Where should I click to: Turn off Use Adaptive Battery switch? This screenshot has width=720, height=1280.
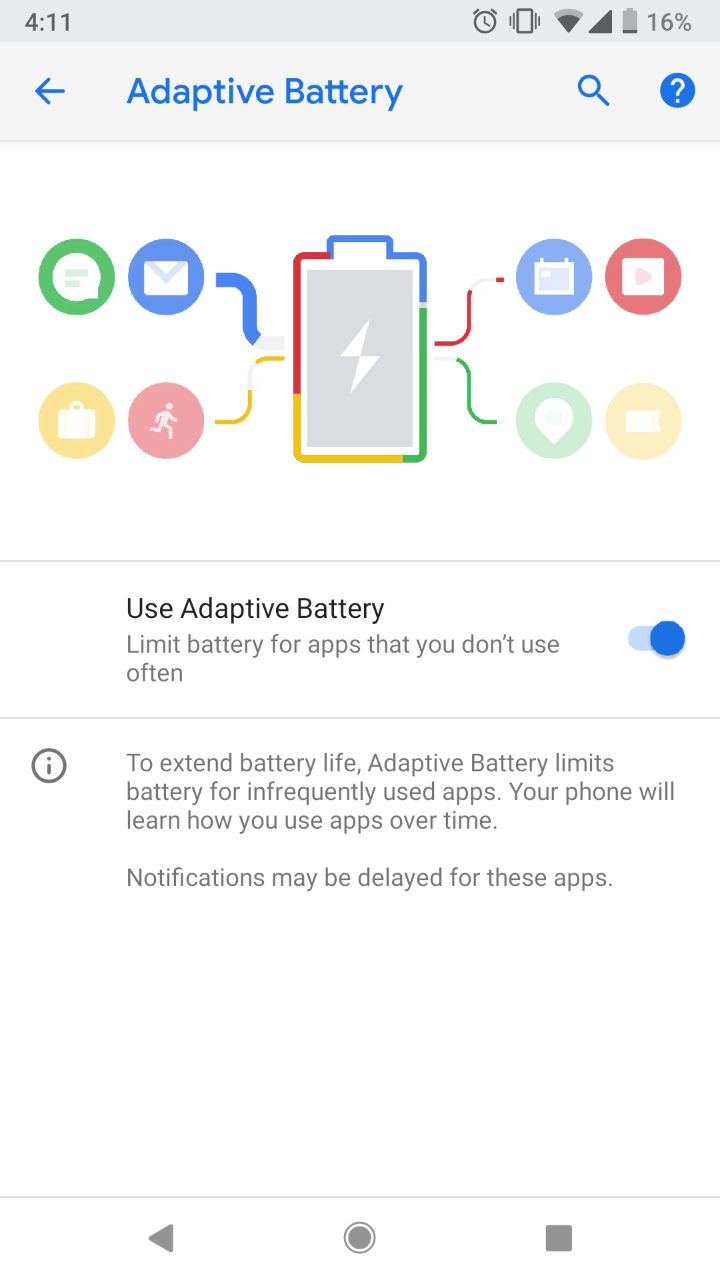point(656,638)
